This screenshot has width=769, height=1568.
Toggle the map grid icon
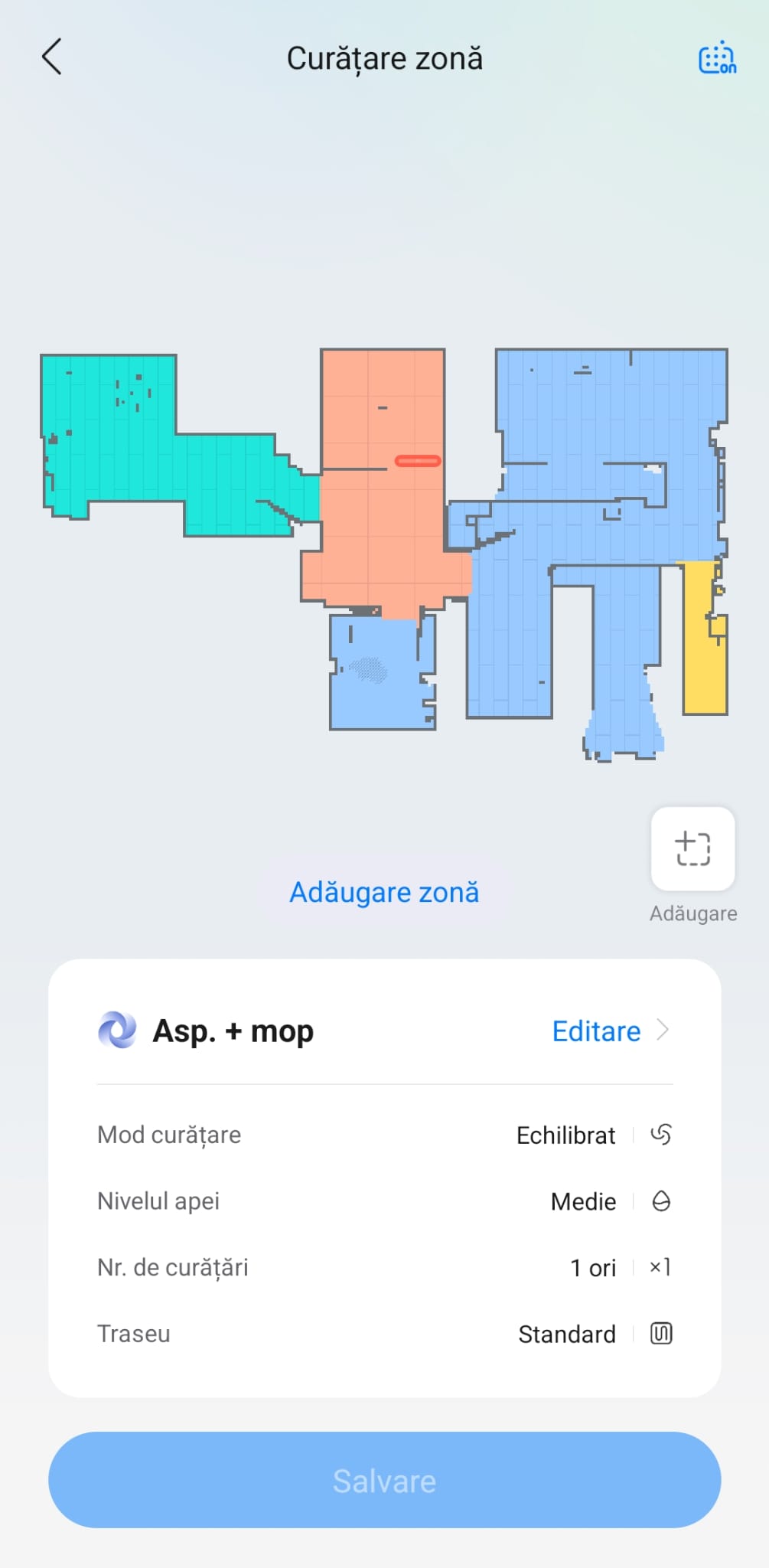[716, 58]
